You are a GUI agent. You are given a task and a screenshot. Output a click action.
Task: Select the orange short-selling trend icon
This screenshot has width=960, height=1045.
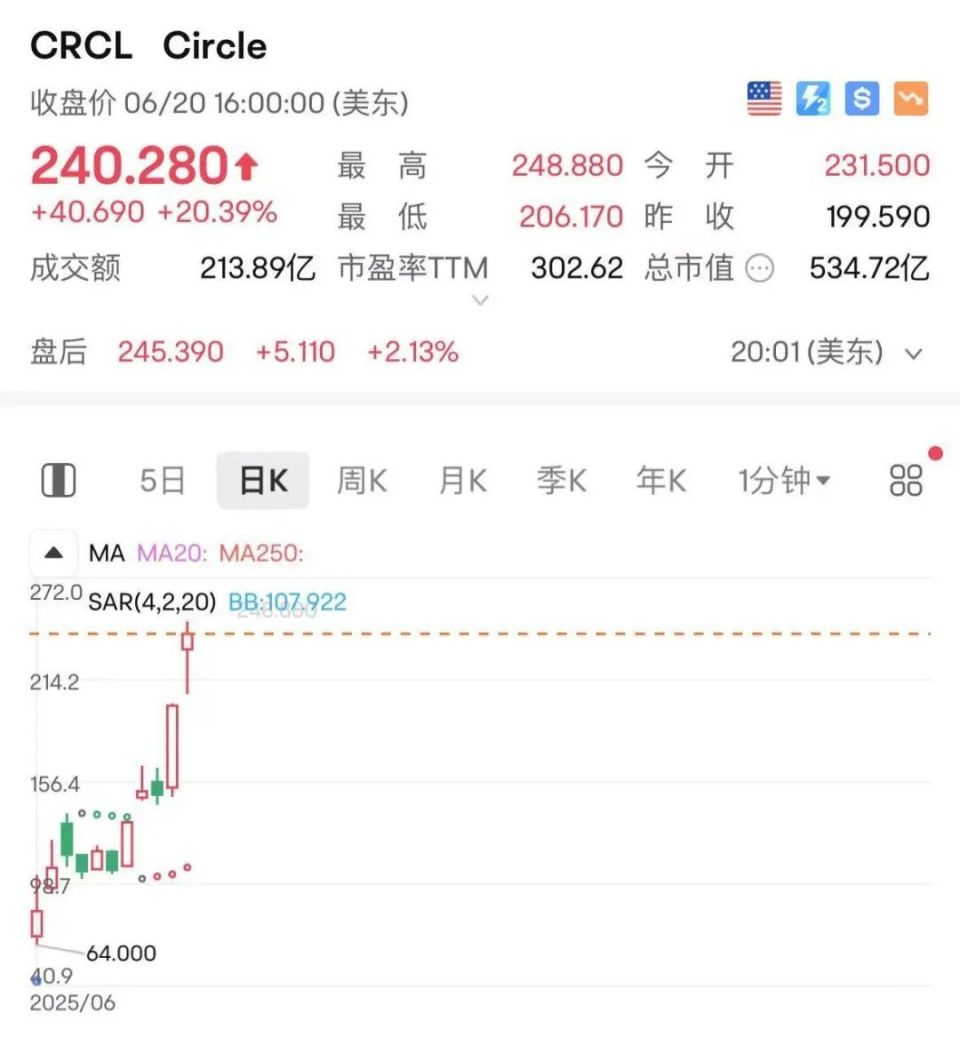click(x=909, y=97)
